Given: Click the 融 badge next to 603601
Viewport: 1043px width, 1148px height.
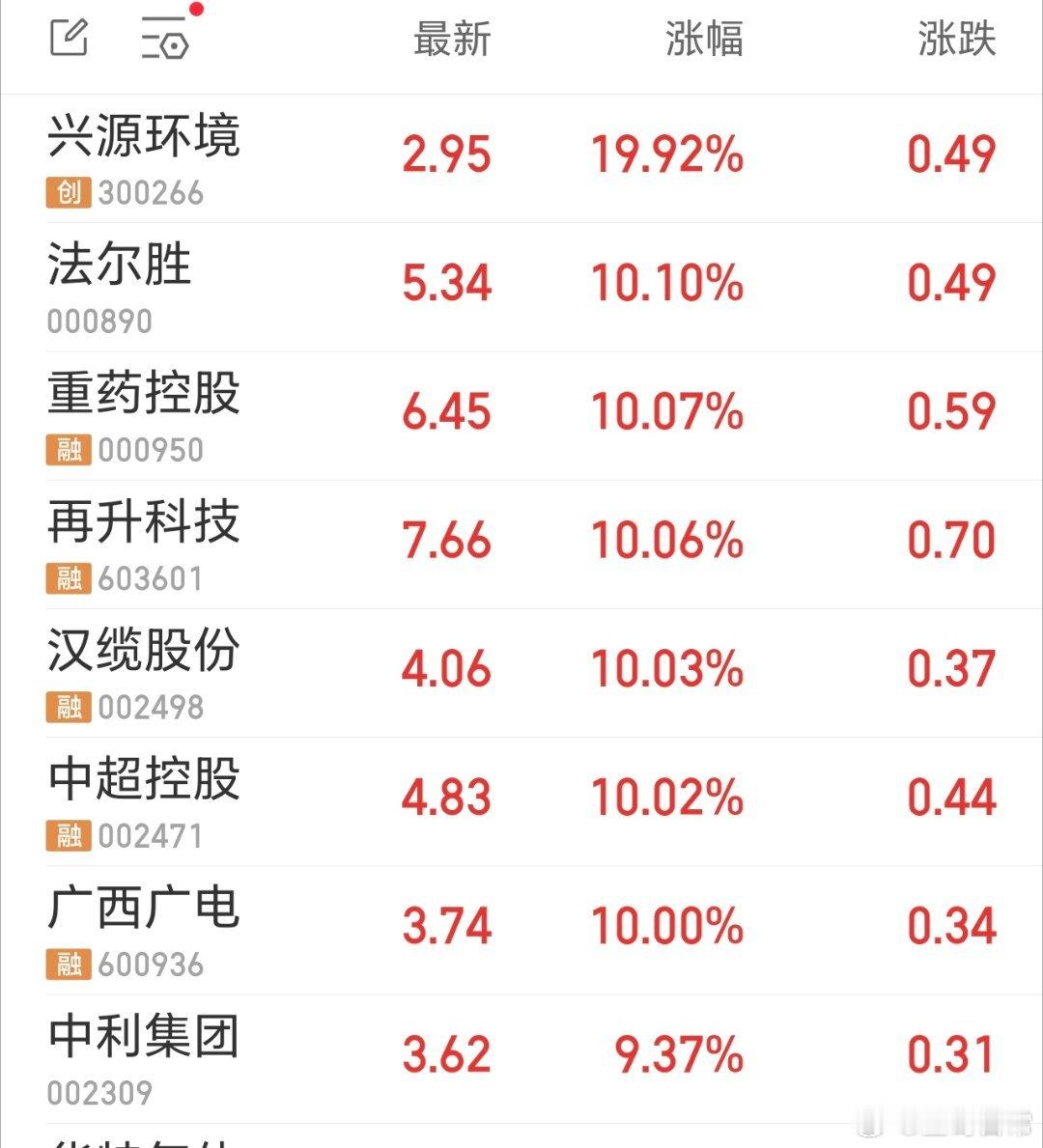Looking at the screenshot, I should [66, 577].
